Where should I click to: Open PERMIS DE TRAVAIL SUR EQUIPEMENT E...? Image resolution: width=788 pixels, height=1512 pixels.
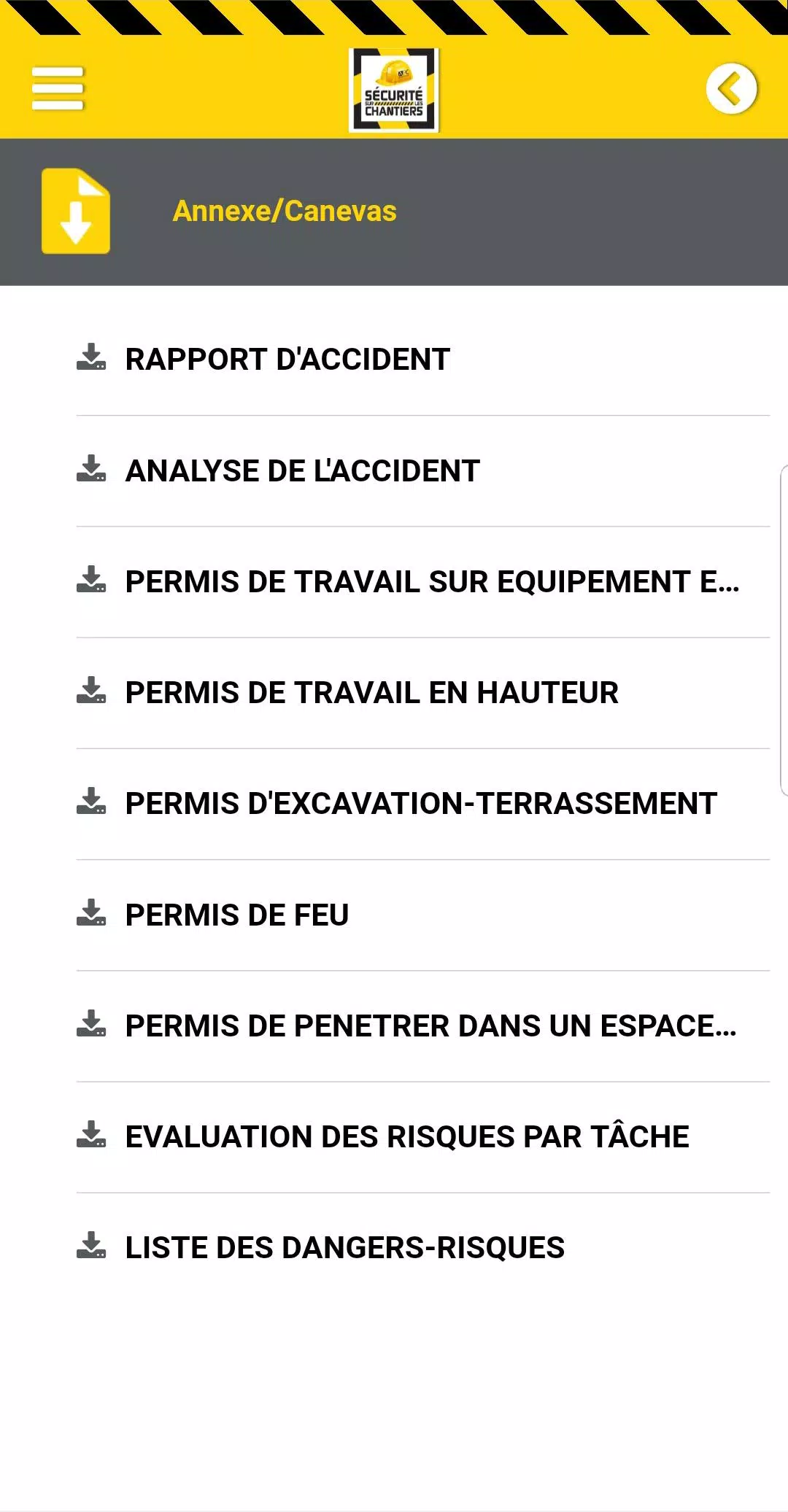click(423, 582)
